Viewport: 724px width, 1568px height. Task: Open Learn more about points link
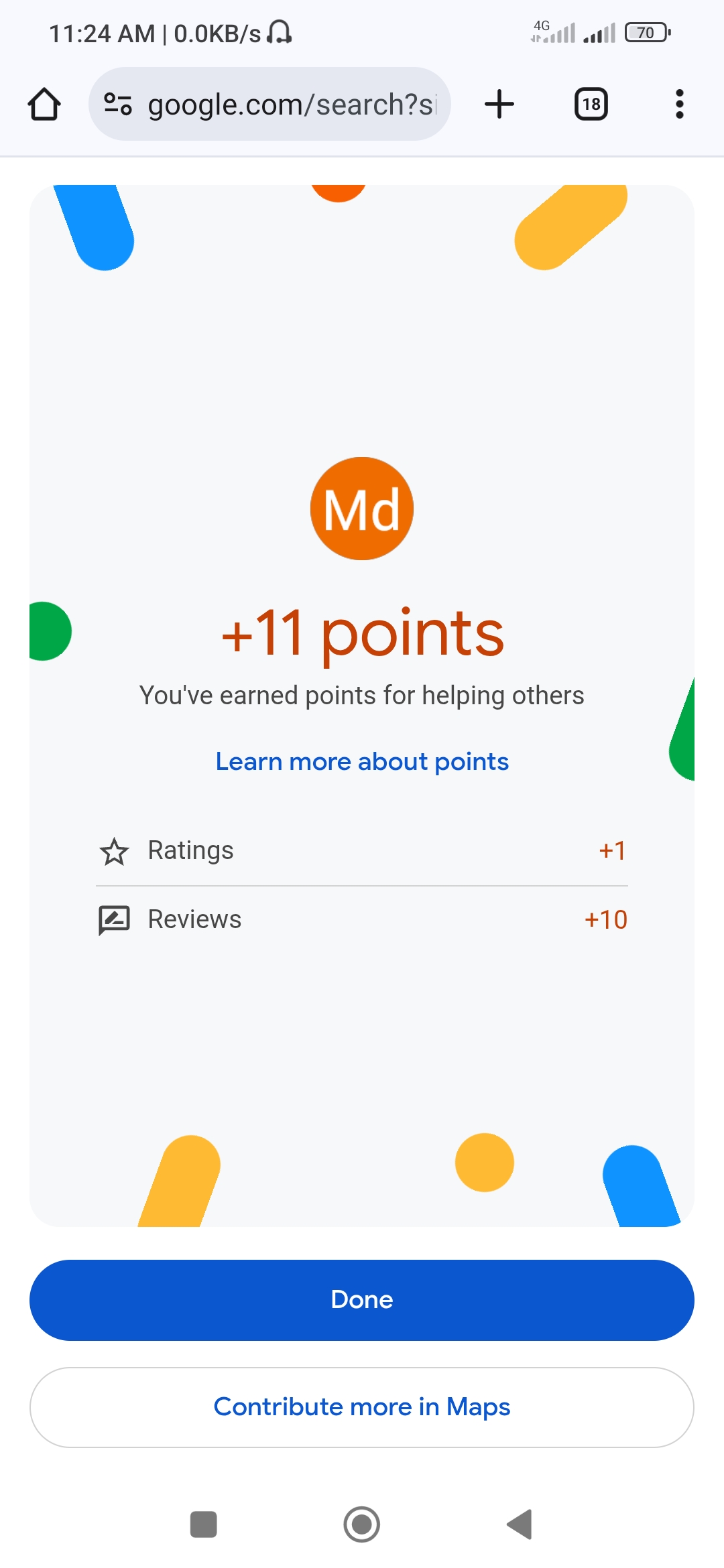coord(362,762)
